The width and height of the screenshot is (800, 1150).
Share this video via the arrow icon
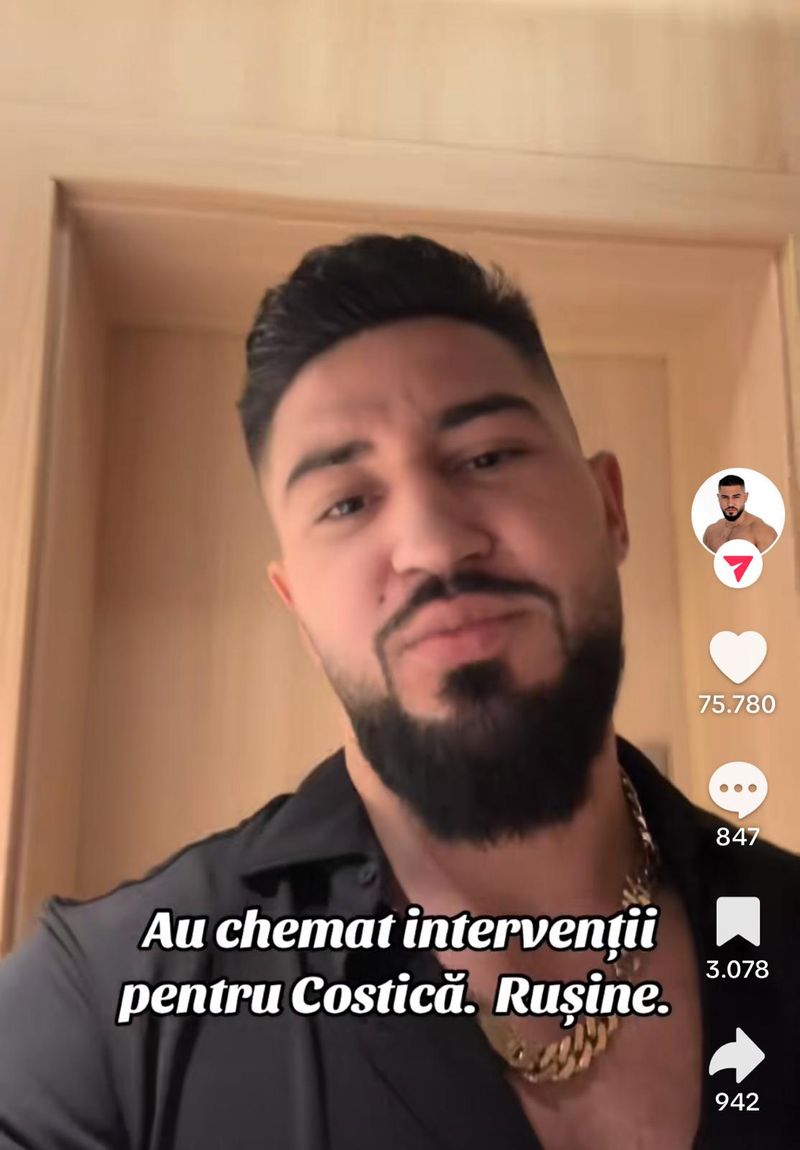pyautogui.click(x=737, y=1055)
